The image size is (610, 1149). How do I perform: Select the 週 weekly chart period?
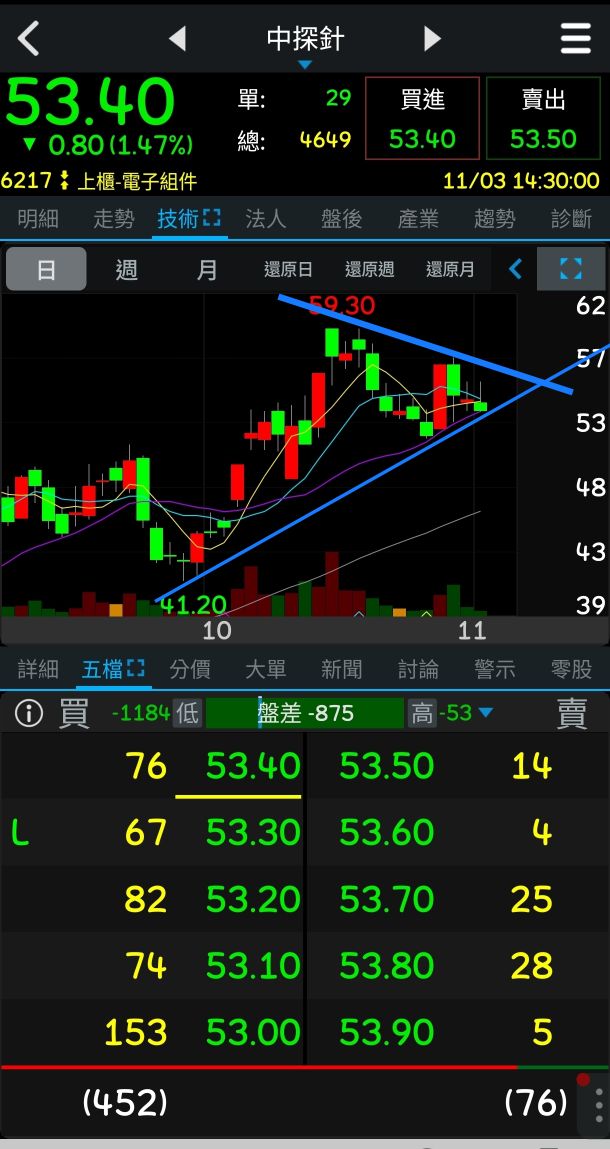(x=126, y=269)
